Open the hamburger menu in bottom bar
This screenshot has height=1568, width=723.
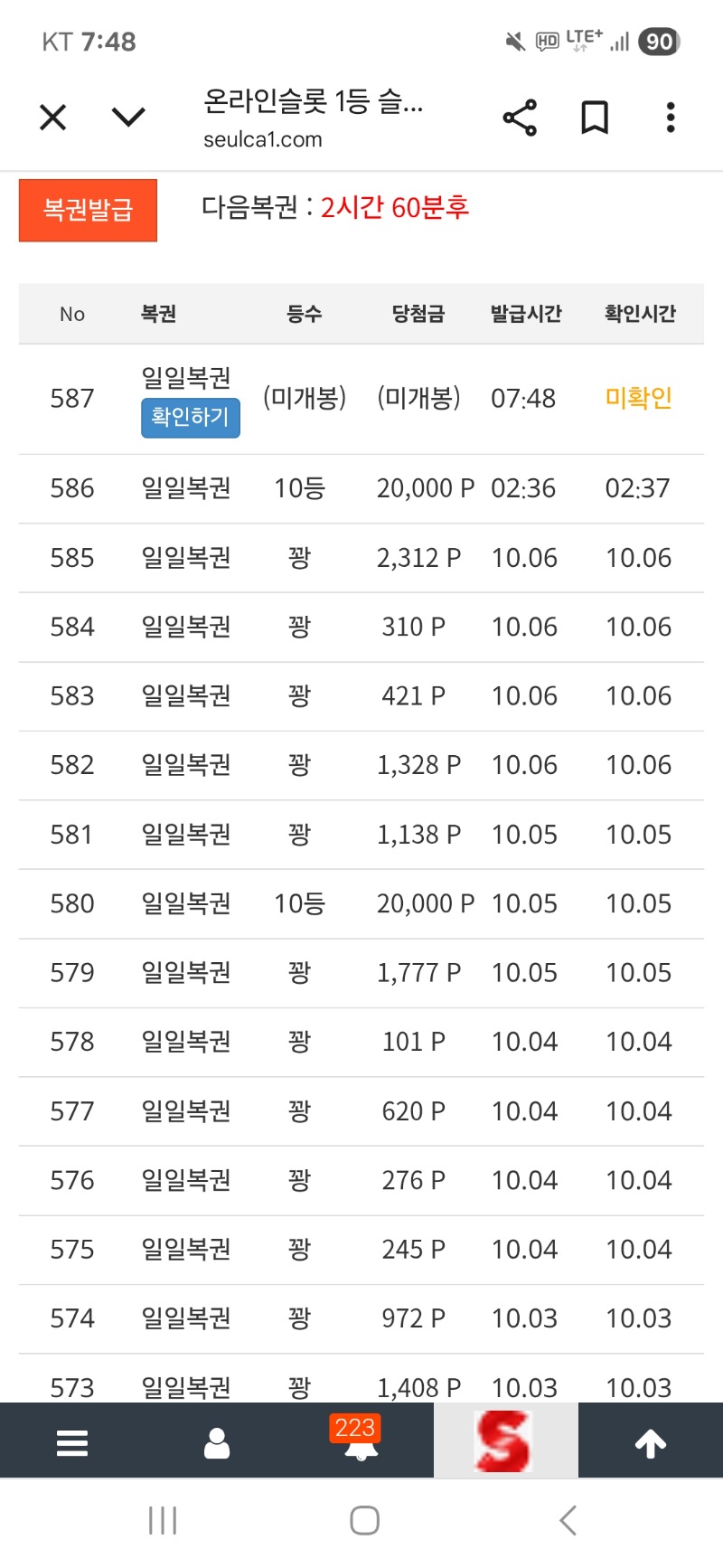[x=72, y=1443]
